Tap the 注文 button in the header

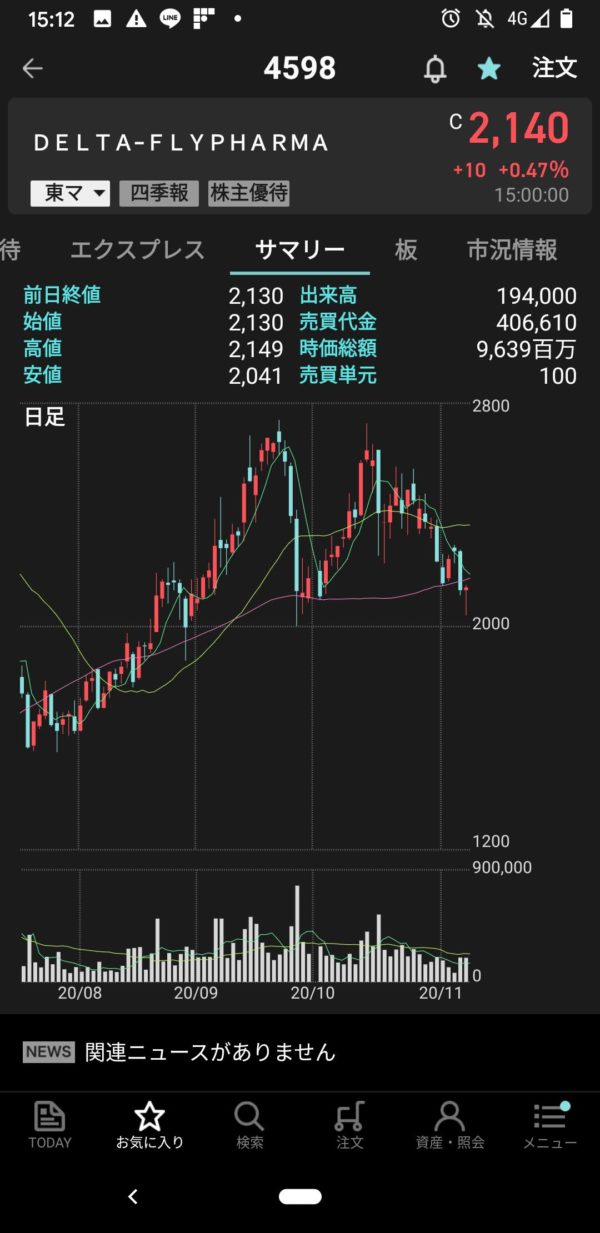coord(555,68)
